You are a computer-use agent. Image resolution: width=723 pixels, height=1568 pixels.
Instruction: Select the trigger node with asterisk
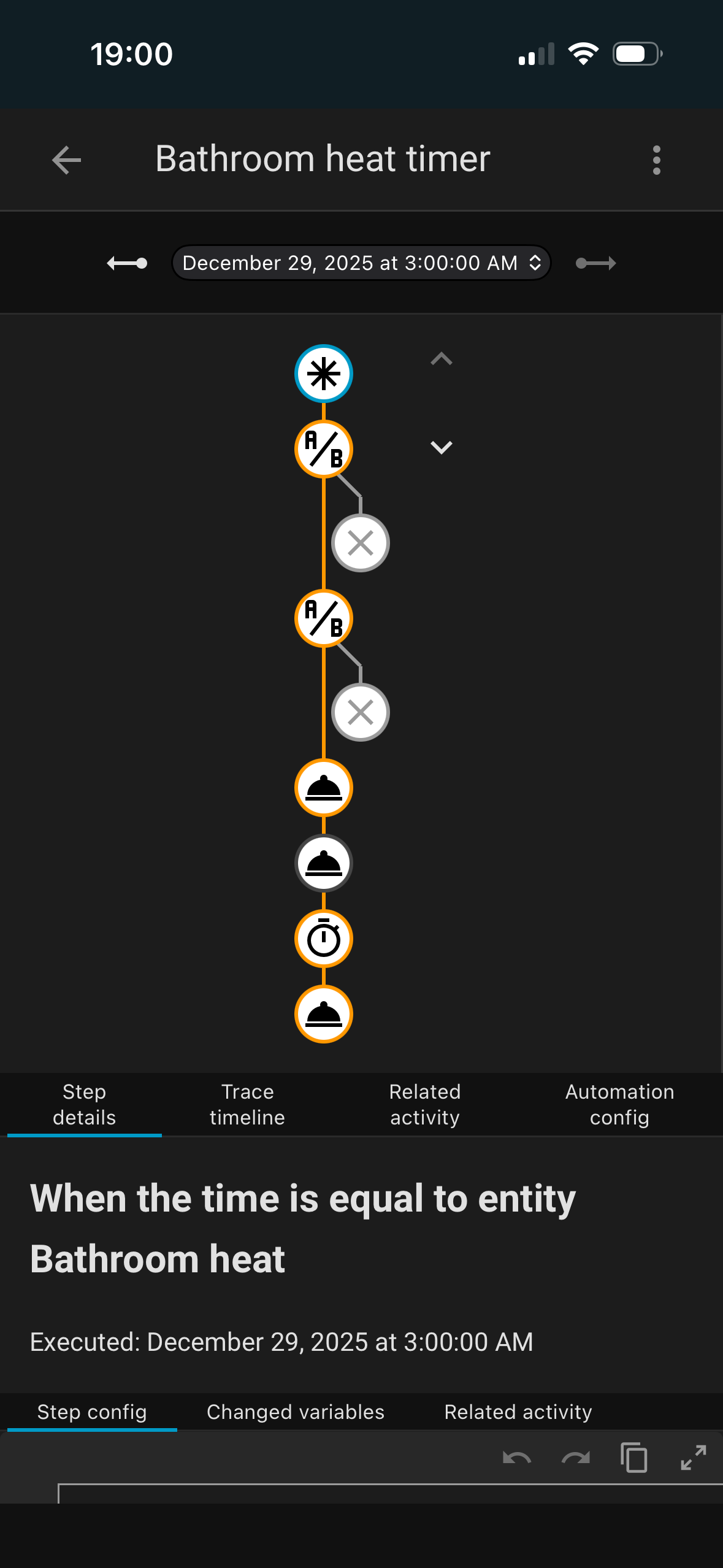click(324, 374)
